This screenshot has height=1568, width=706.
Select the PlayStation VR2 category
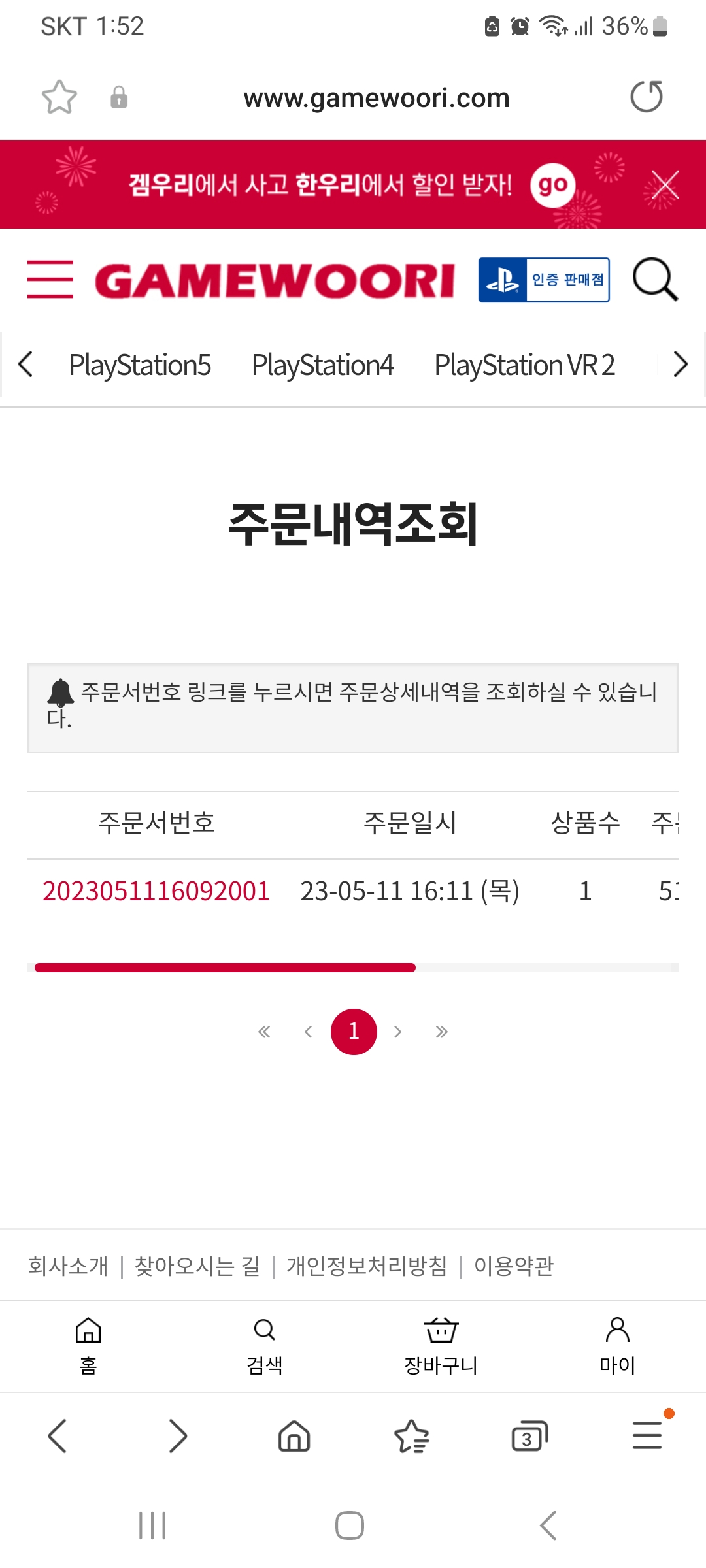(x=525, y=365)
